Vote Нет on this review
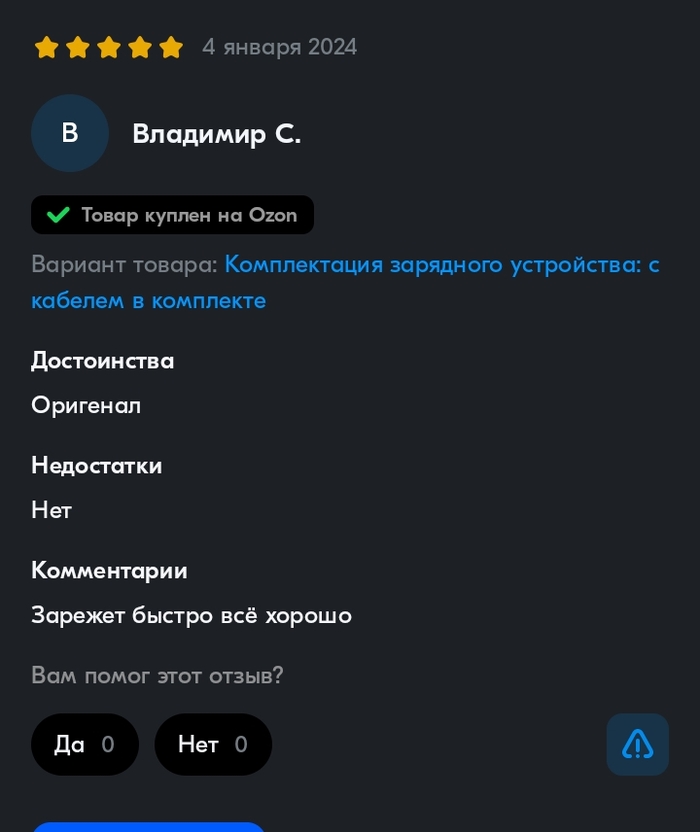The width and height of the screenshot is (700, 832). point(212,744)
